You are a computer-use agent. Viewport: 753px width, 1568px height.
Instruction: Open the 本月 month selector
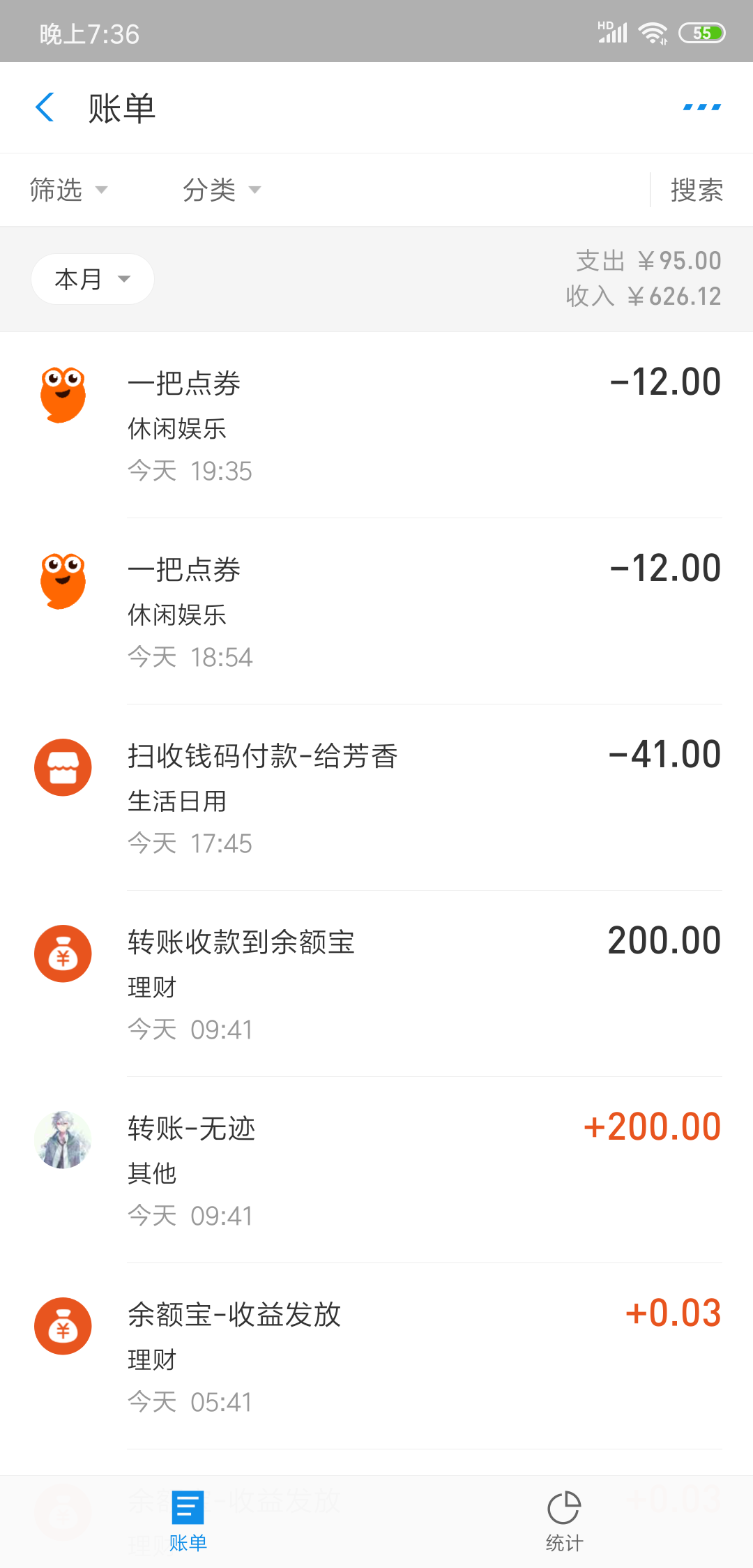[92, 279]
